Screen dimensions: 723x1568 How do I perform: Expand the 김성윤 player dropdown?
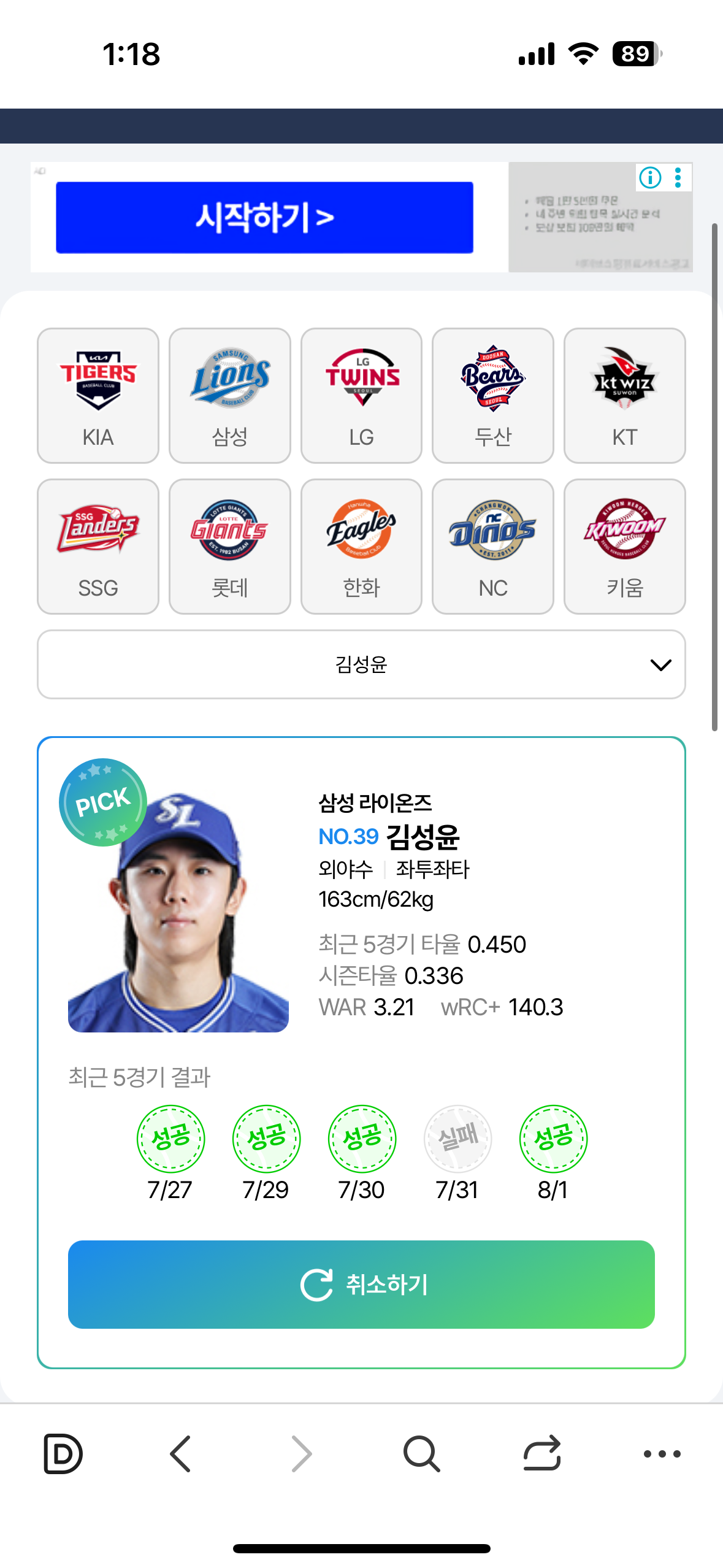pos(361,664)
